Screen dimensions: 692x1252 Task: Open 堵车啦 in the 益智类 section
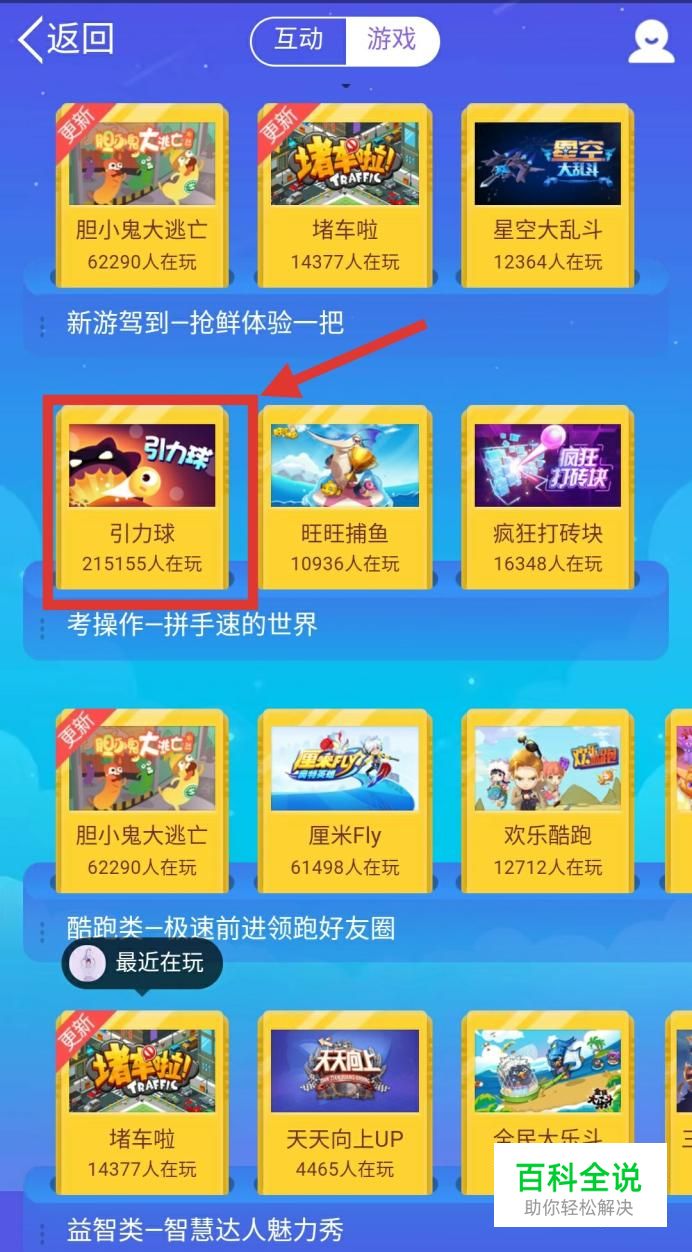(142, 1100)
